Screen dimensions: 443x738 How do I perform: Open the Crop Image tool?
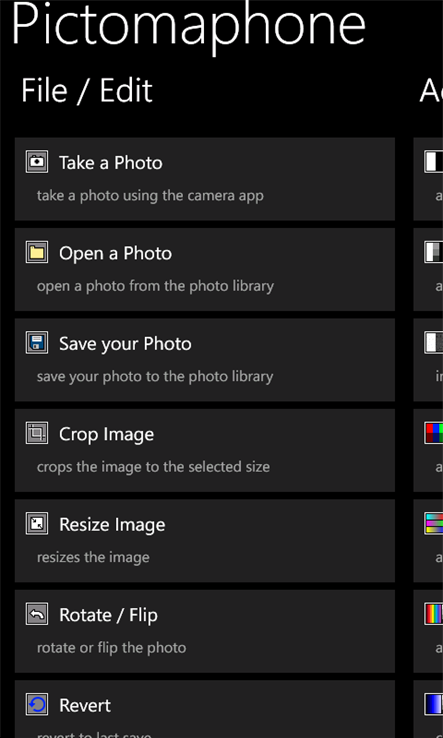pos(204,450)
